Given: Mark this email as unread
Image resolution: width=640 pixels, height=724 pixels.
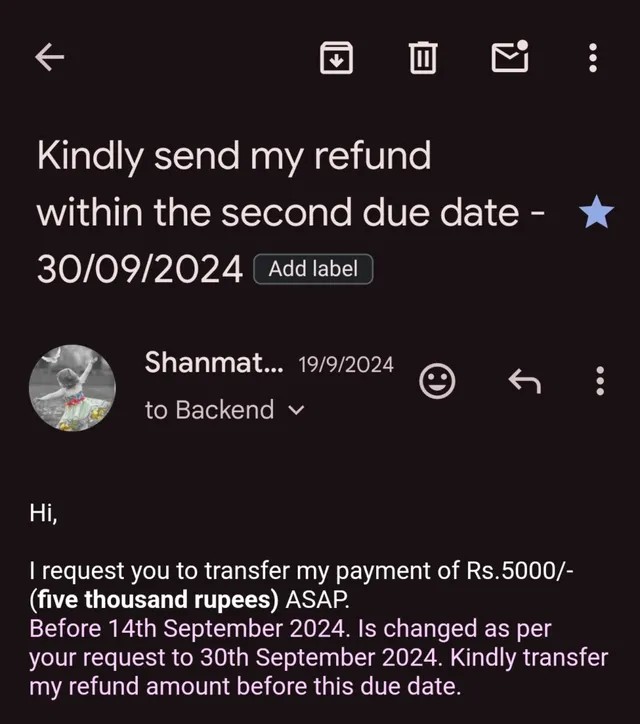Looking at the screenshot, I should pos(510,59).
